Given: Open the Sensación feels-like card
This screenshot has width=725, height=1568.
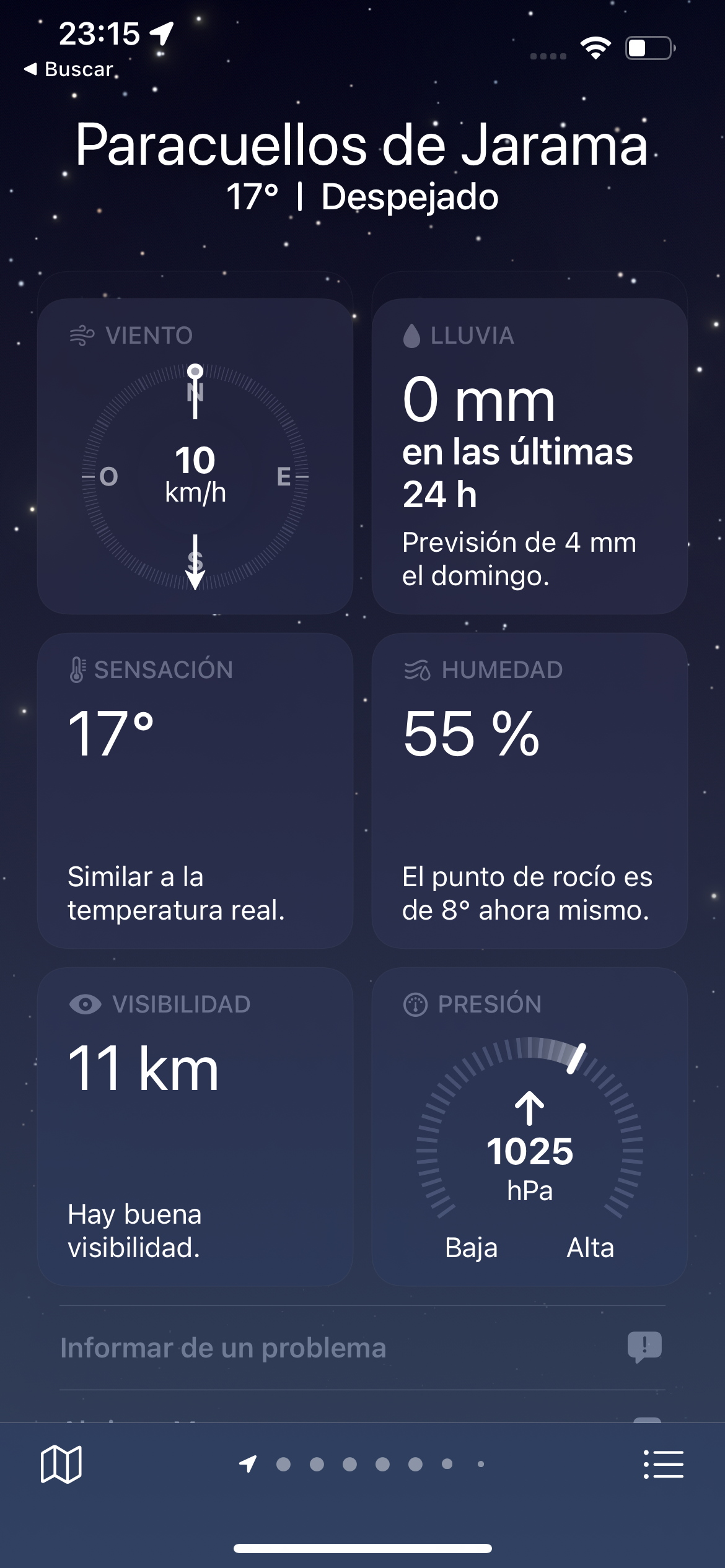Looking at the screenshot, I should (x=195, y=791).
